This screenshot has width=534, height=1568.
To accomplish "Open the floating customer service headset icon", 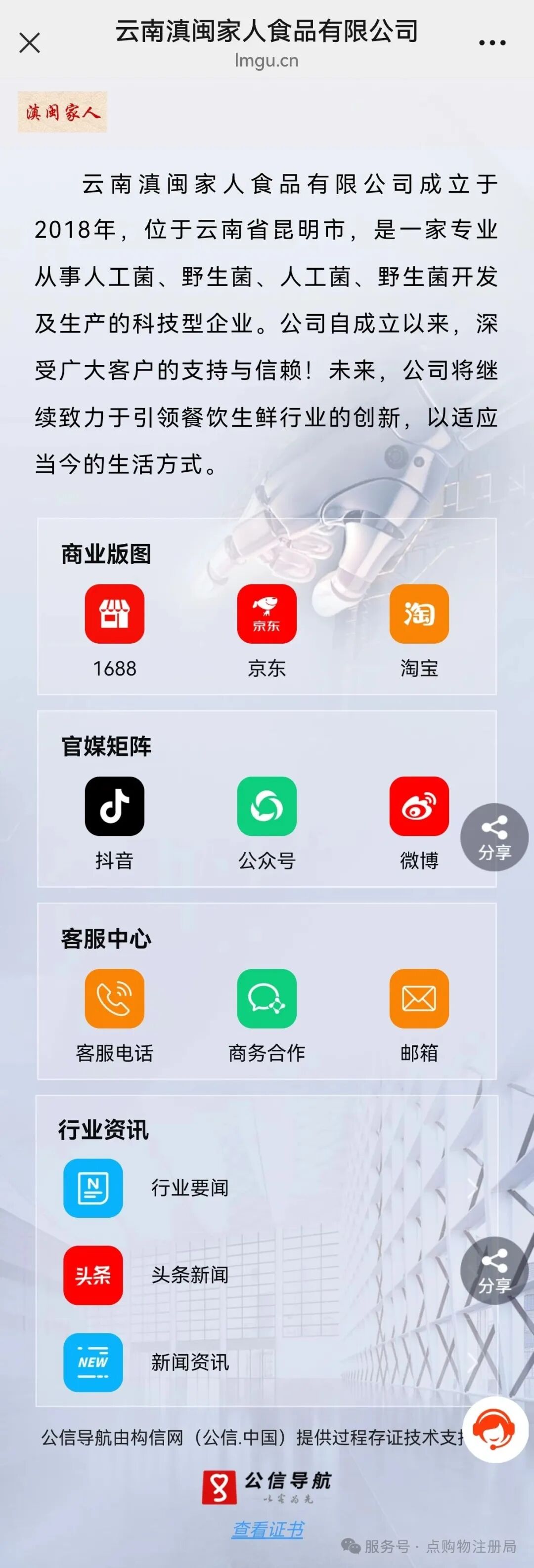I will (494, 1430).
